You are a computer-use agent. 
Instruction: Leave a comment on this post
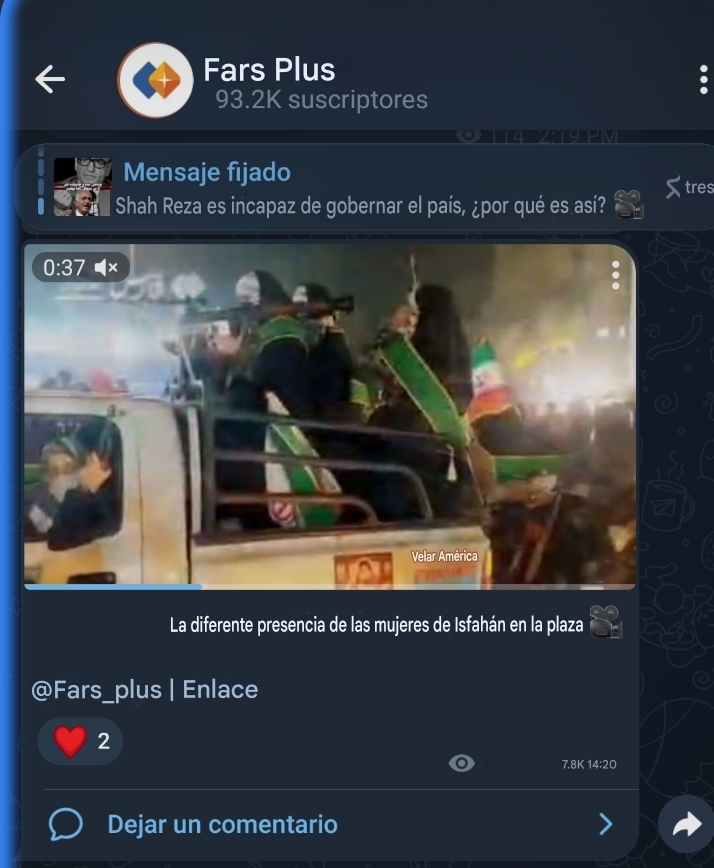tap(222, 825)
